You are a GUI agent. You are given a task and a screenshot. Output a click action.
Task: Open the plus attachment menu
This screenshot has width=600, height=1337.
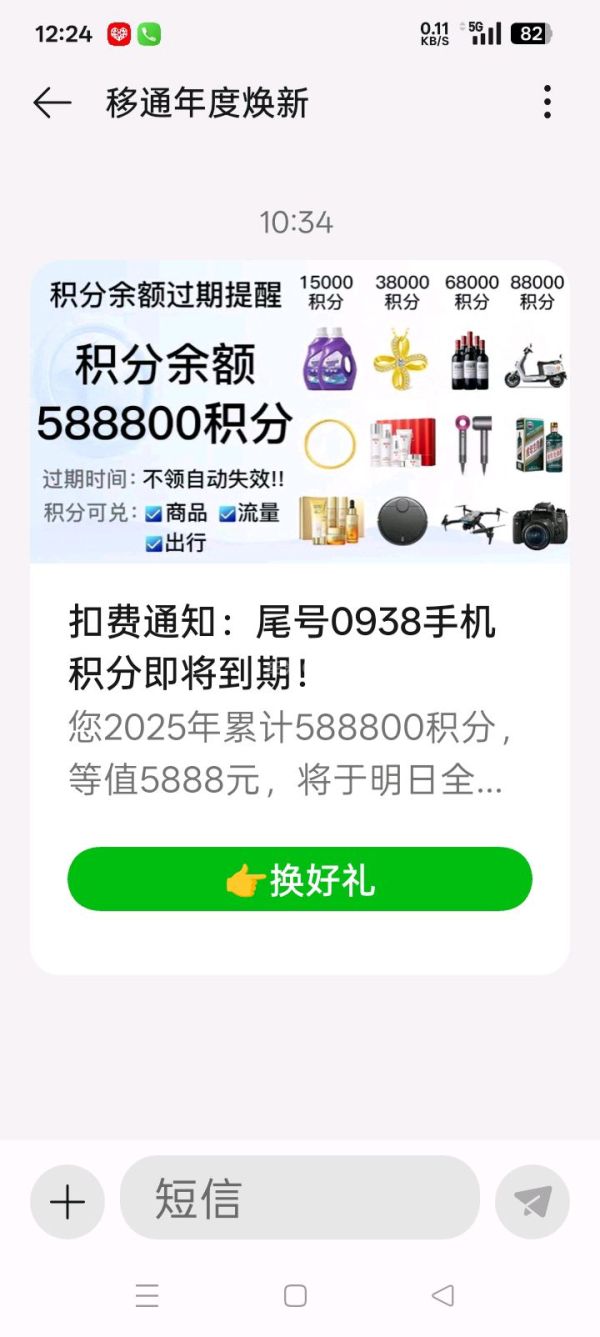(67, 1201)
